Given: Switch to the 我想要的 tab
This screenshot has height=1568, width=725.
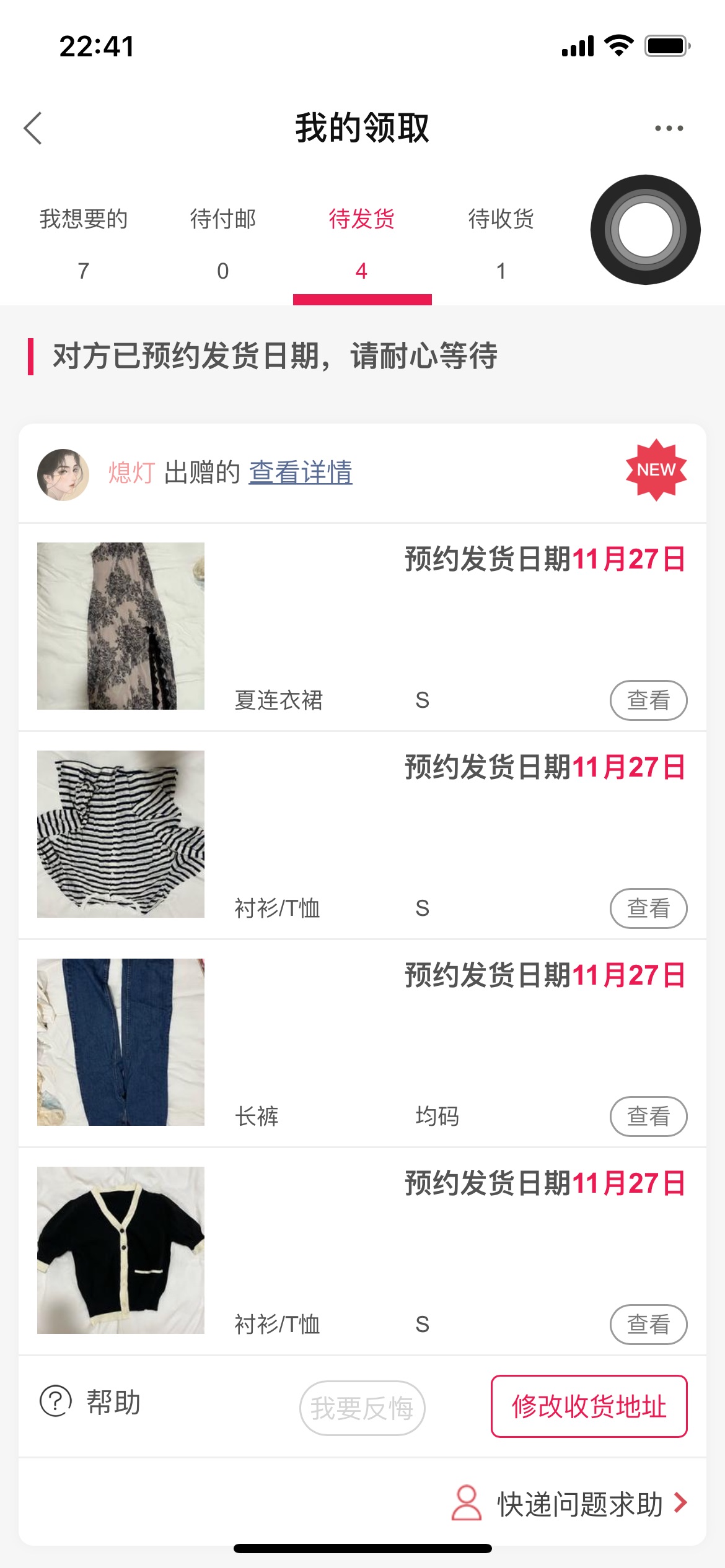Looking at the screenshot, I should (x=84, y=243).
